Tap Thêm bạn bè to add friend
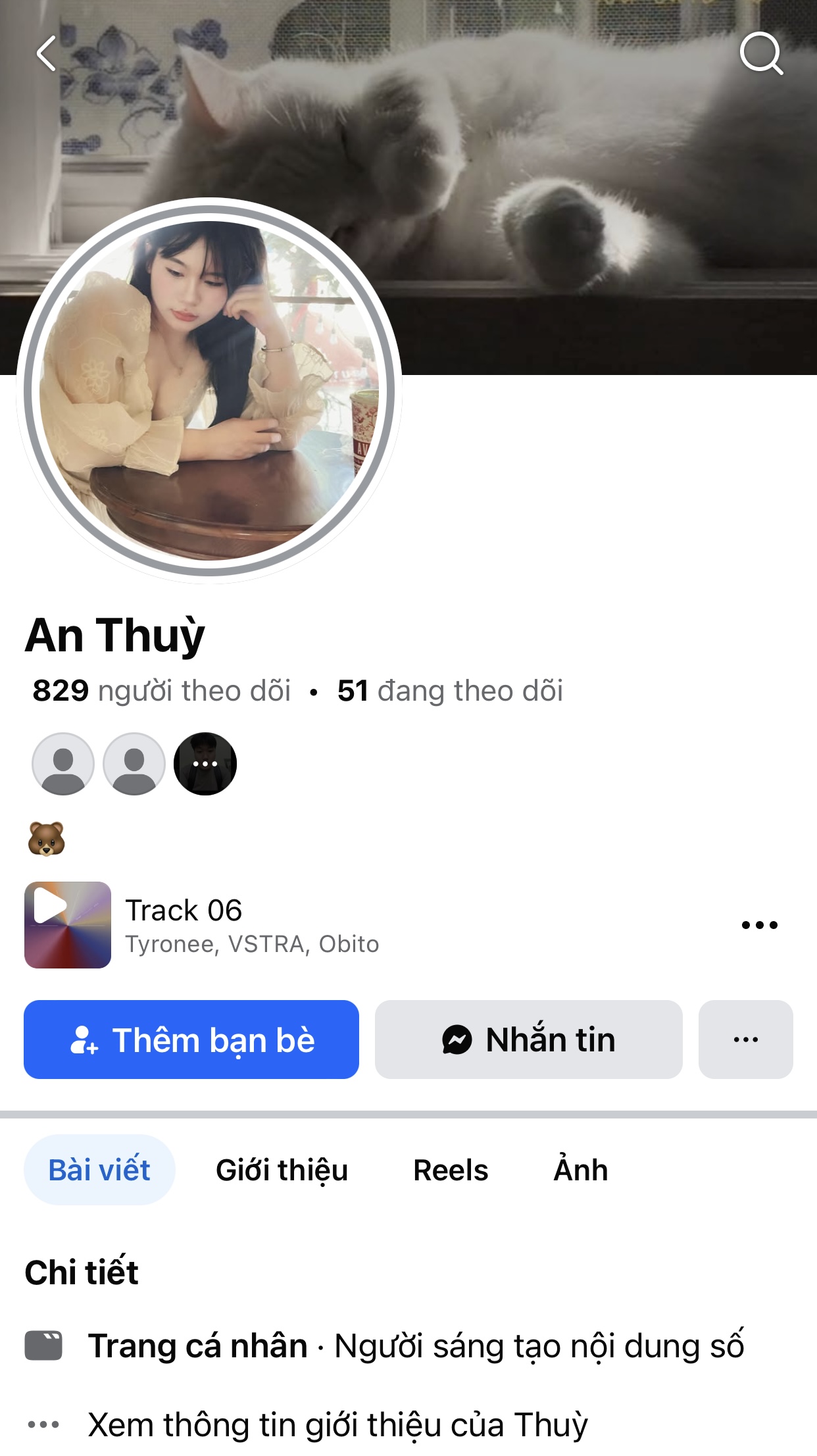 [191, 1040]
